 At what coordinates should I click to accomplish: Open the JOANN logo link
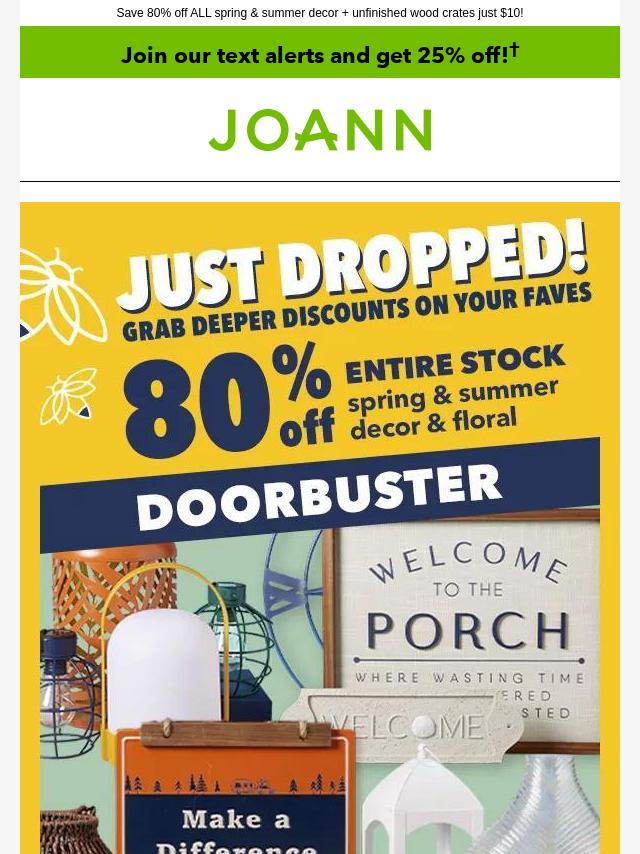pos(320,130)
